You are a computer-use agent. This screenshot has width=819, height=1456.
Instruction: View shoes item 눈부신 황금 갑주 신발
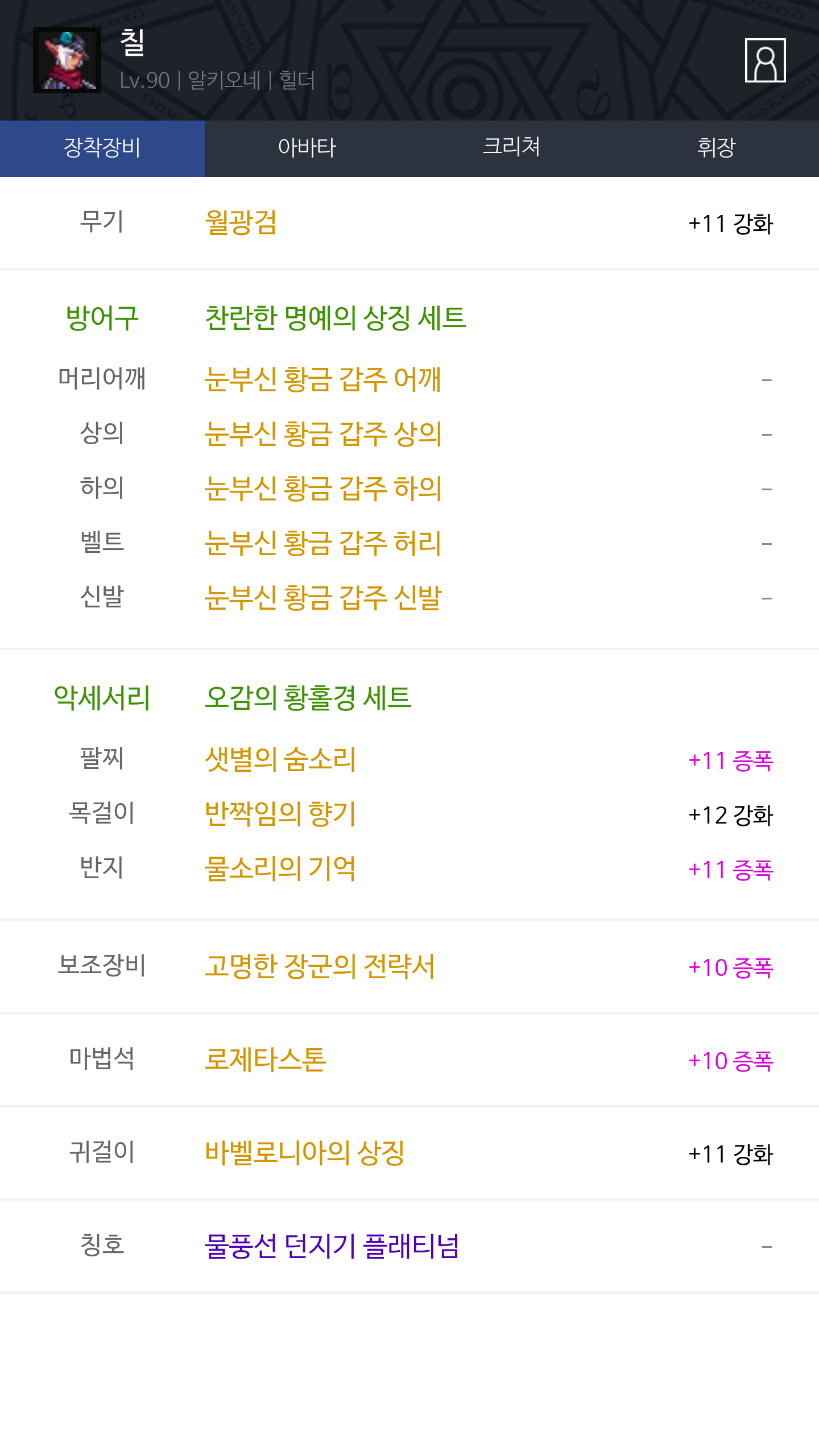[x=323, y=597]
